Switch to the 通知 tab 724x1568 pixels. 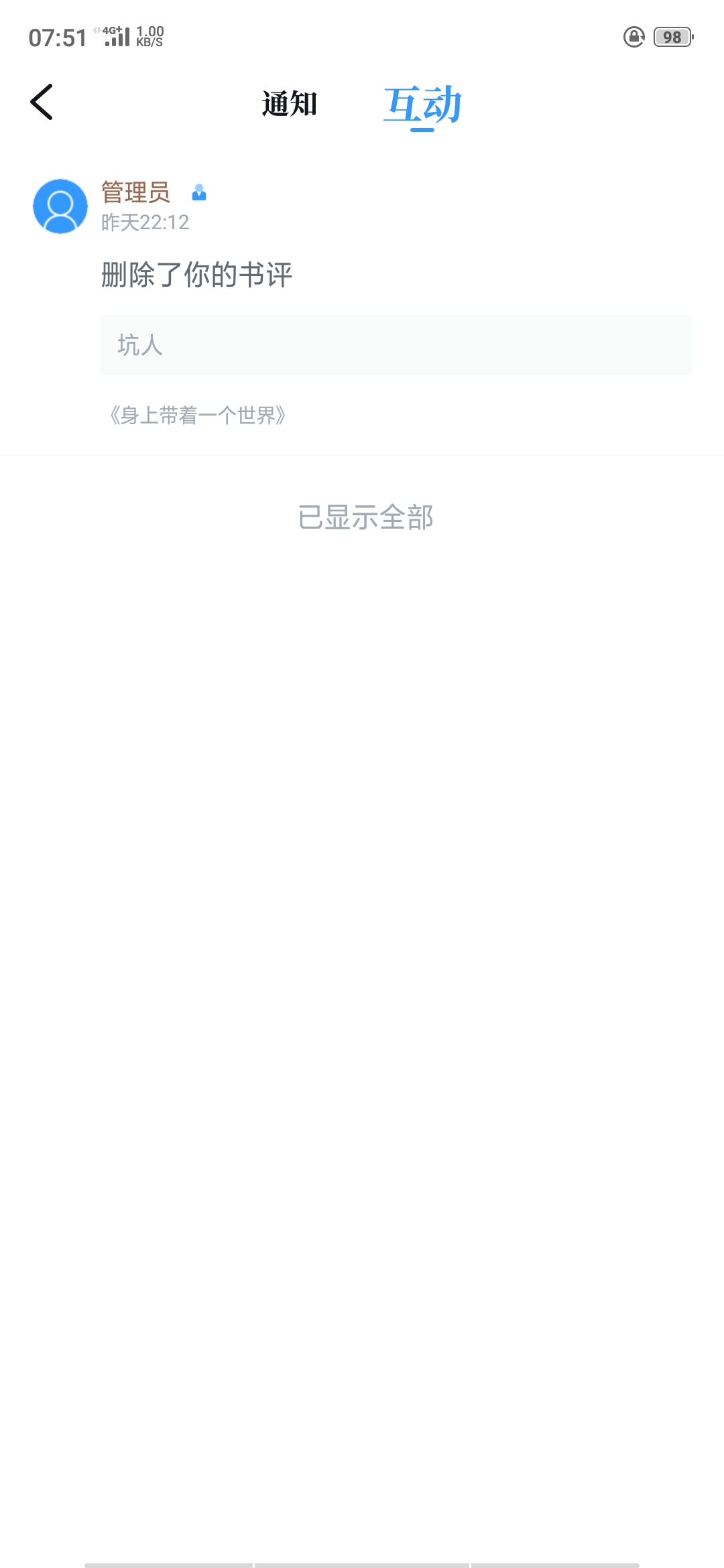(290, 105)
